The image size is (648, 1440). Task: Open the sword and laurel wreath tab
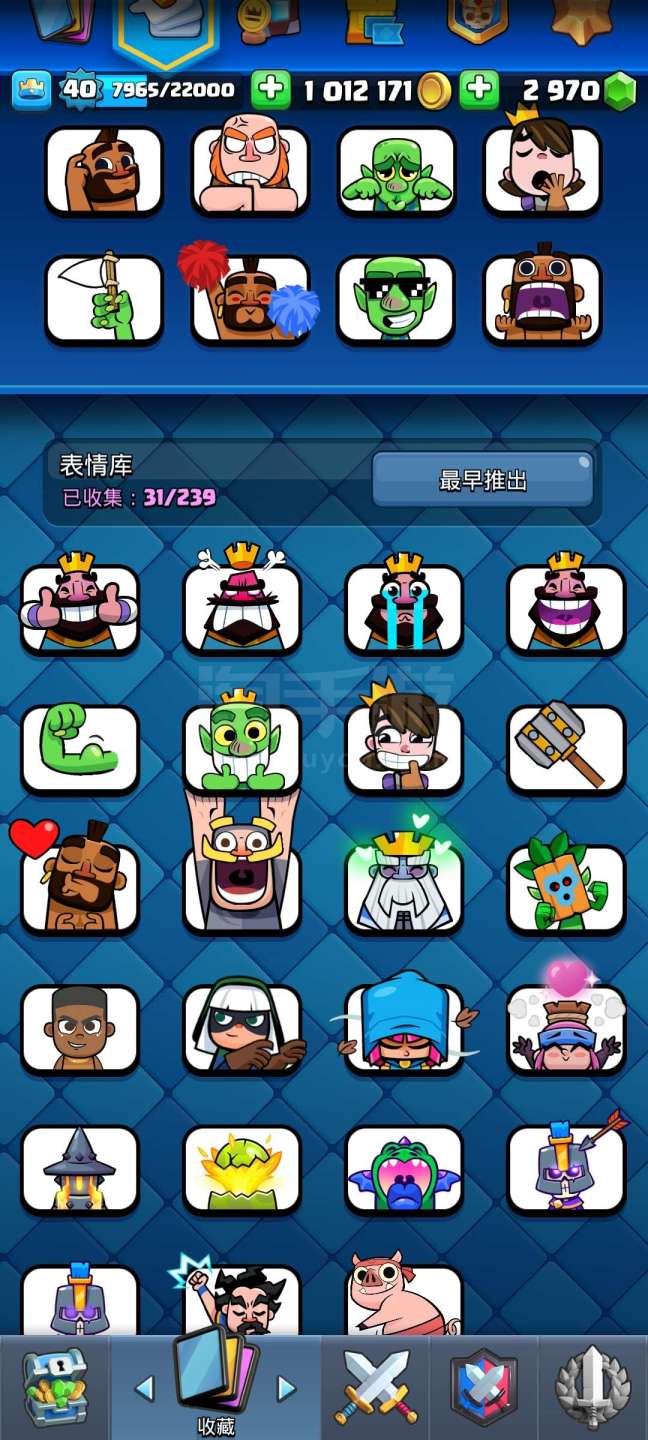592,1387
